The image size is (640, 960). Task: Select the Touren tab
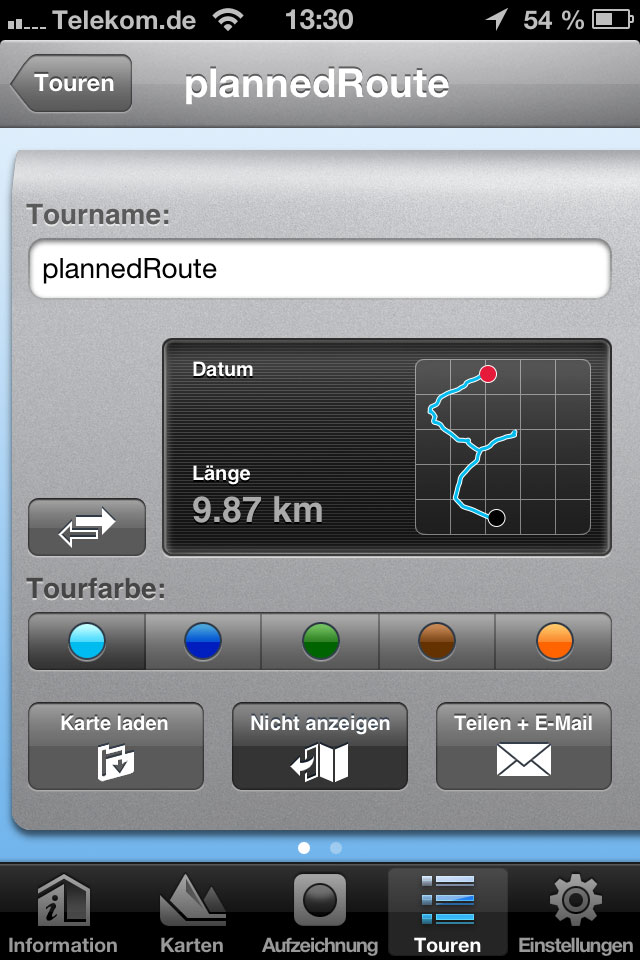coord(447,912)
